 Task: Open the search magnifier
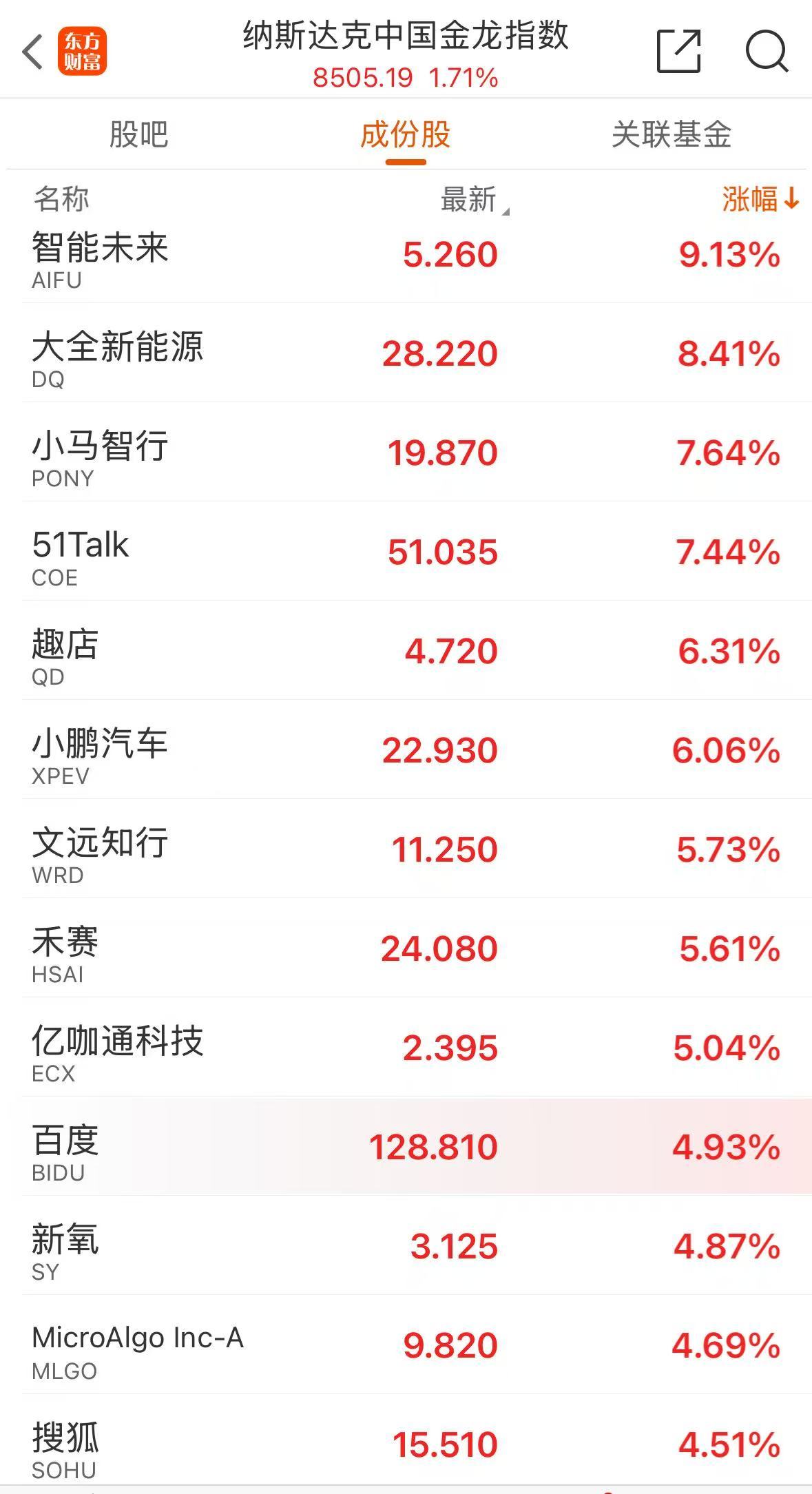[767, 51]
